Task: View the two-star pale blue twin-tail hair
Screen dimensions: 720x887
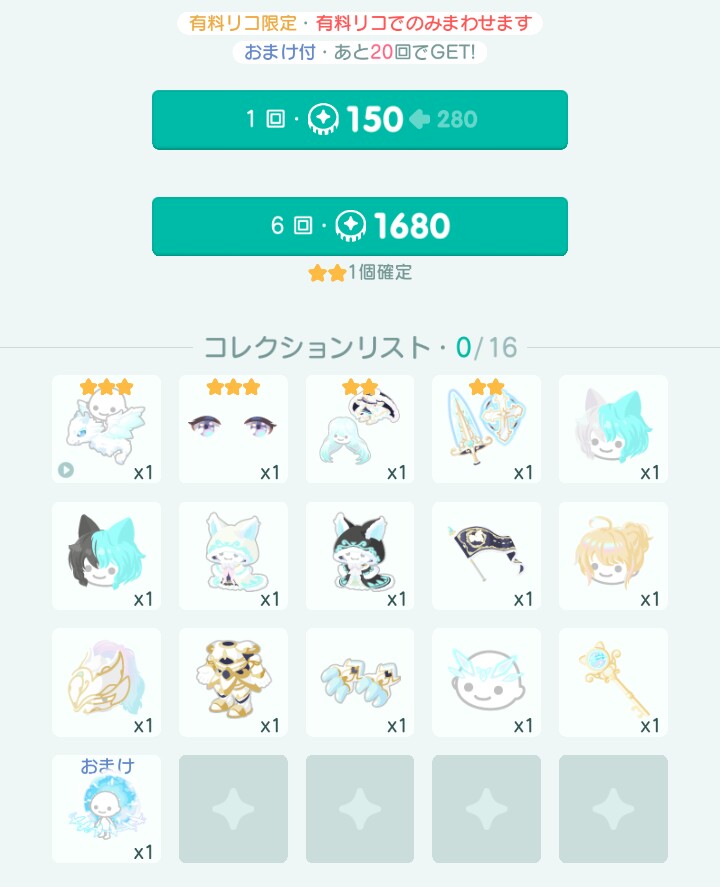Action: point(360,429)
